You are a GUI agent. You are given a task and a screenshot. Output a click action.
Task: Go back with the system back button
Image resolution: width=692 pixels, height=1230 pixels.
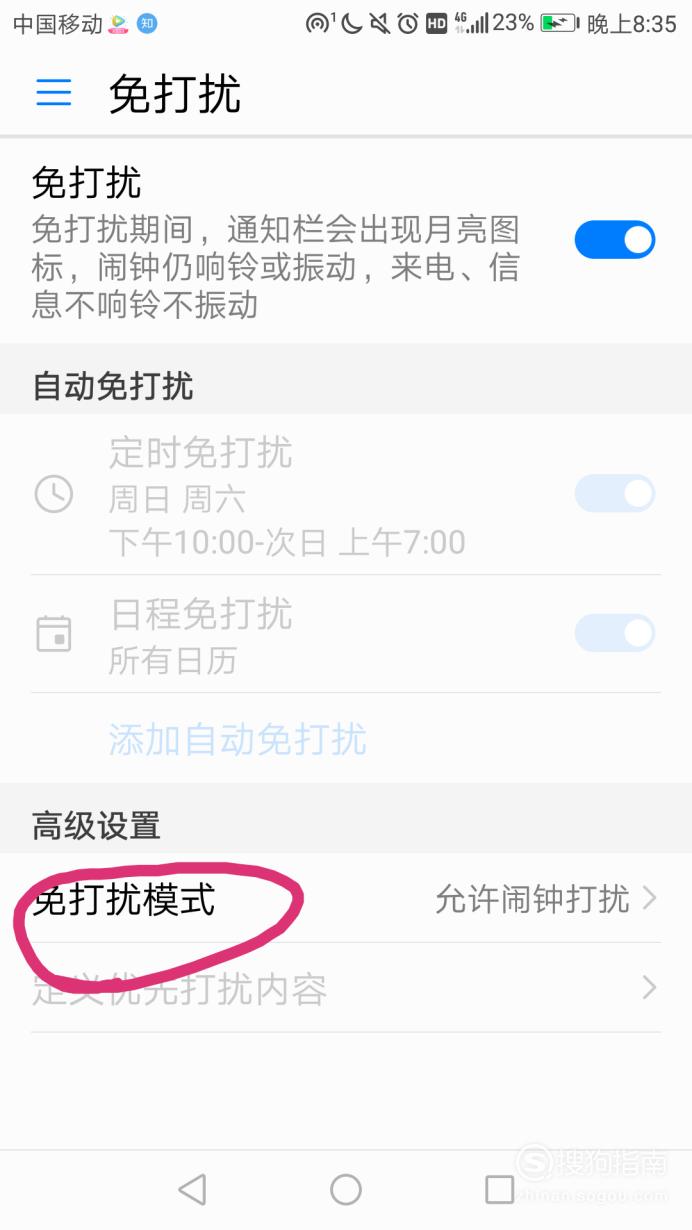click(x=191, y=1189)
